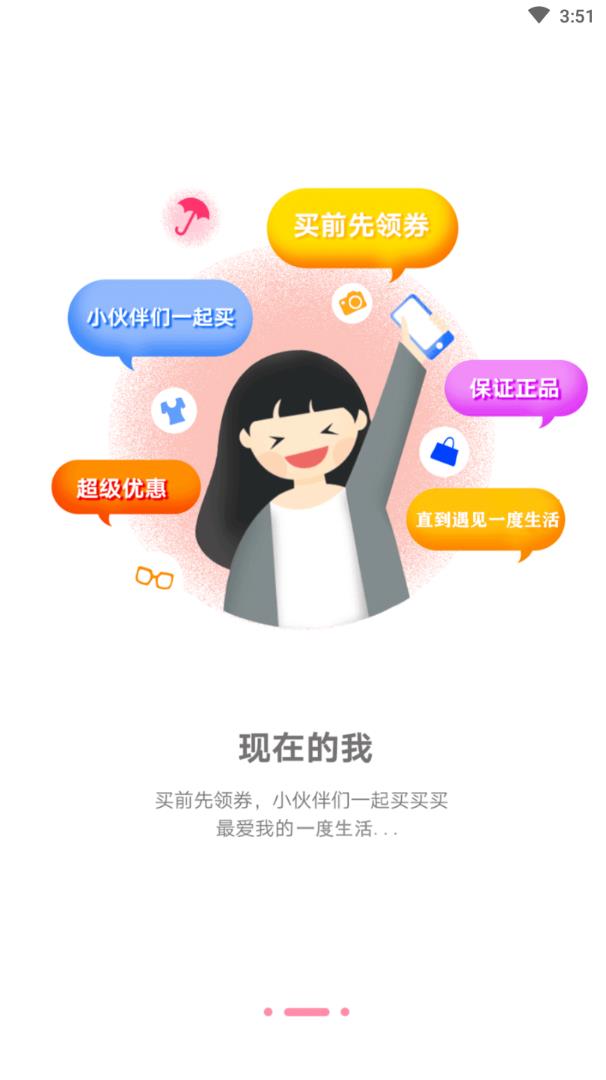This screenshot has height=1080, width=606.
Task: Jump to the first onboarding page dot
Action: [x=268, y=1012]
